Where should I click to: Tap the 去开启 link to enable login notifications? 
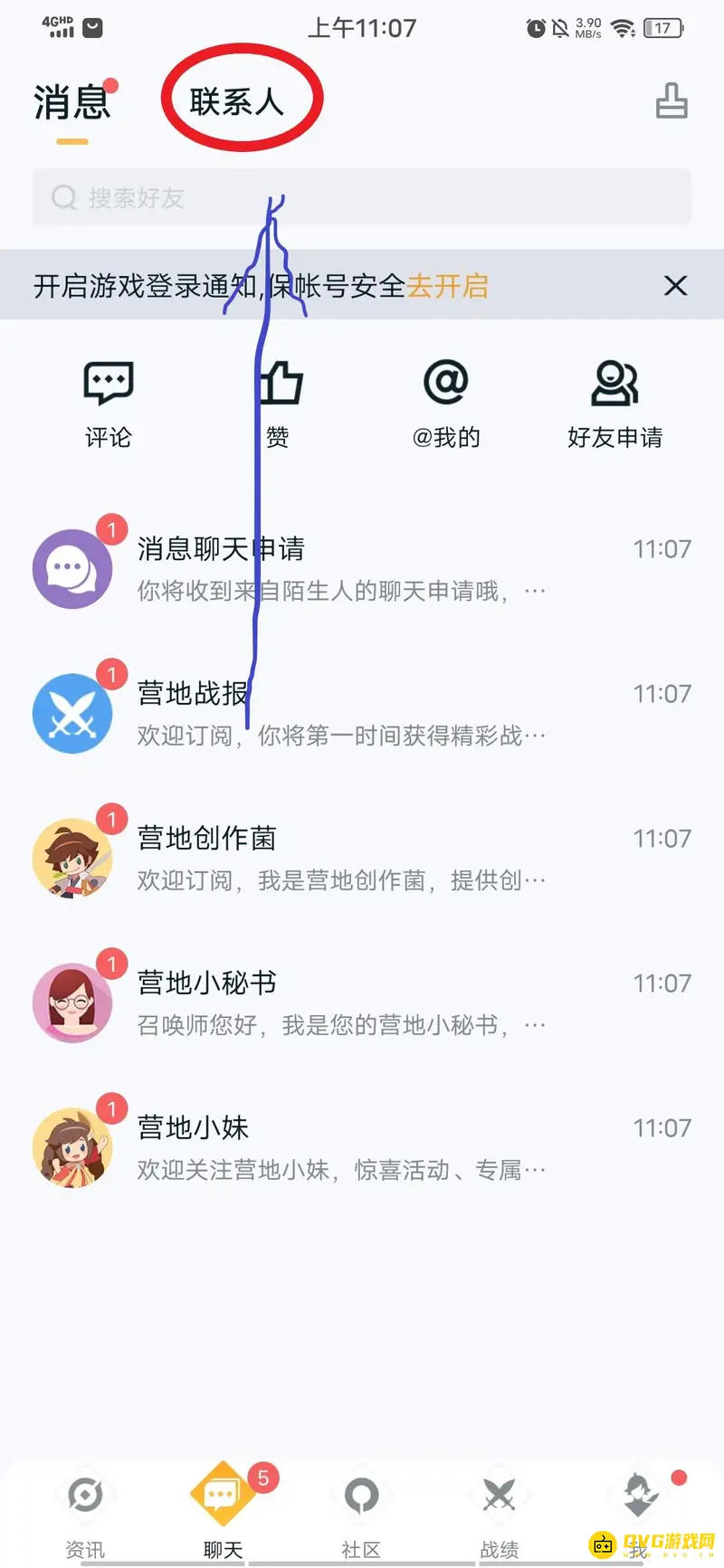pos(447,285)
